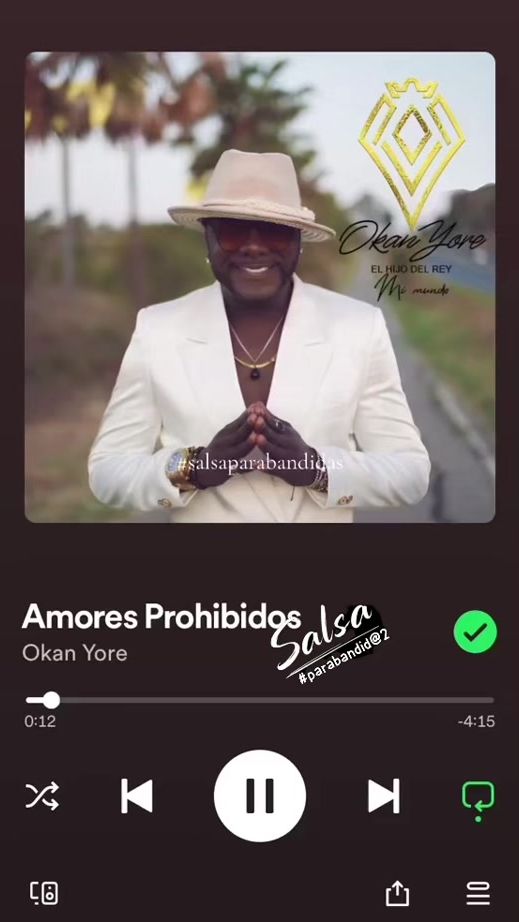Screen dimensions: 519x922
Task: Share this song
Action: pyautogui.click(x=397, y=893)
